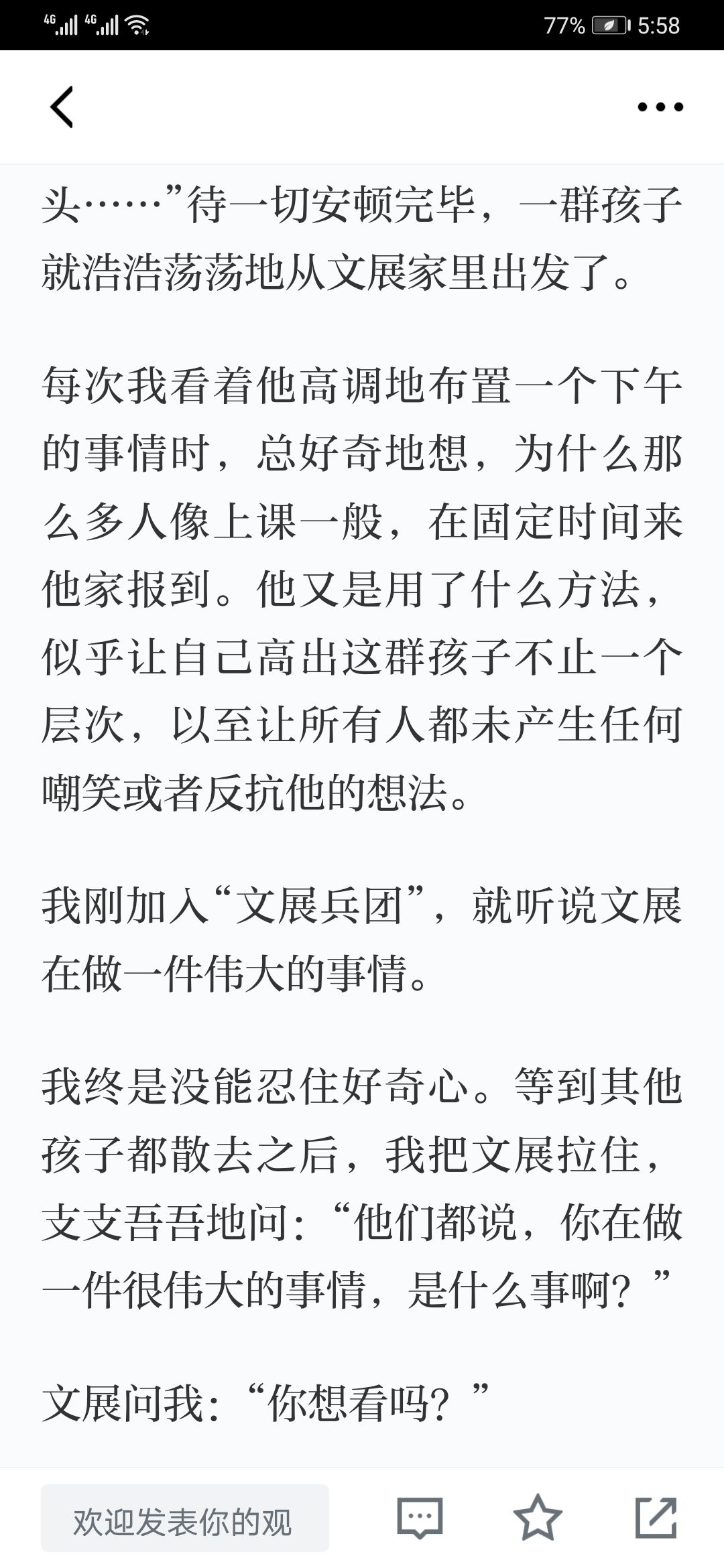Screen dimensions: 724x1568
Task: Open the comments speech-bubble icon
Action: (x=420, y=1518)
